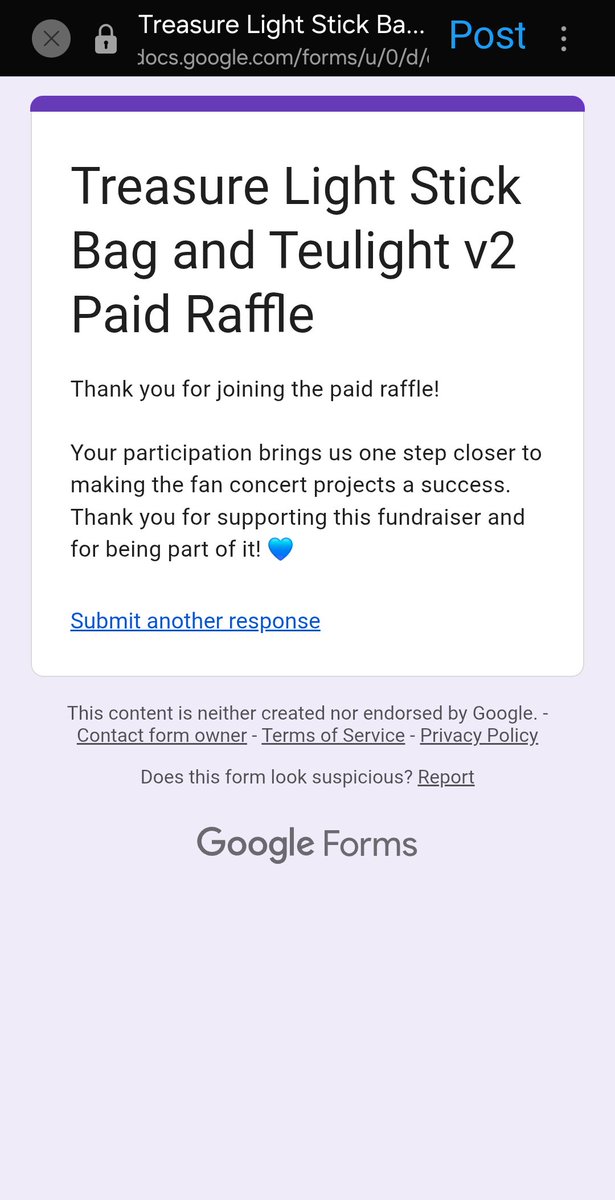Open the three-dot overflow menu
This screenshot has height=1200, width=615.
pyautogui.click(x=564, y=39)
